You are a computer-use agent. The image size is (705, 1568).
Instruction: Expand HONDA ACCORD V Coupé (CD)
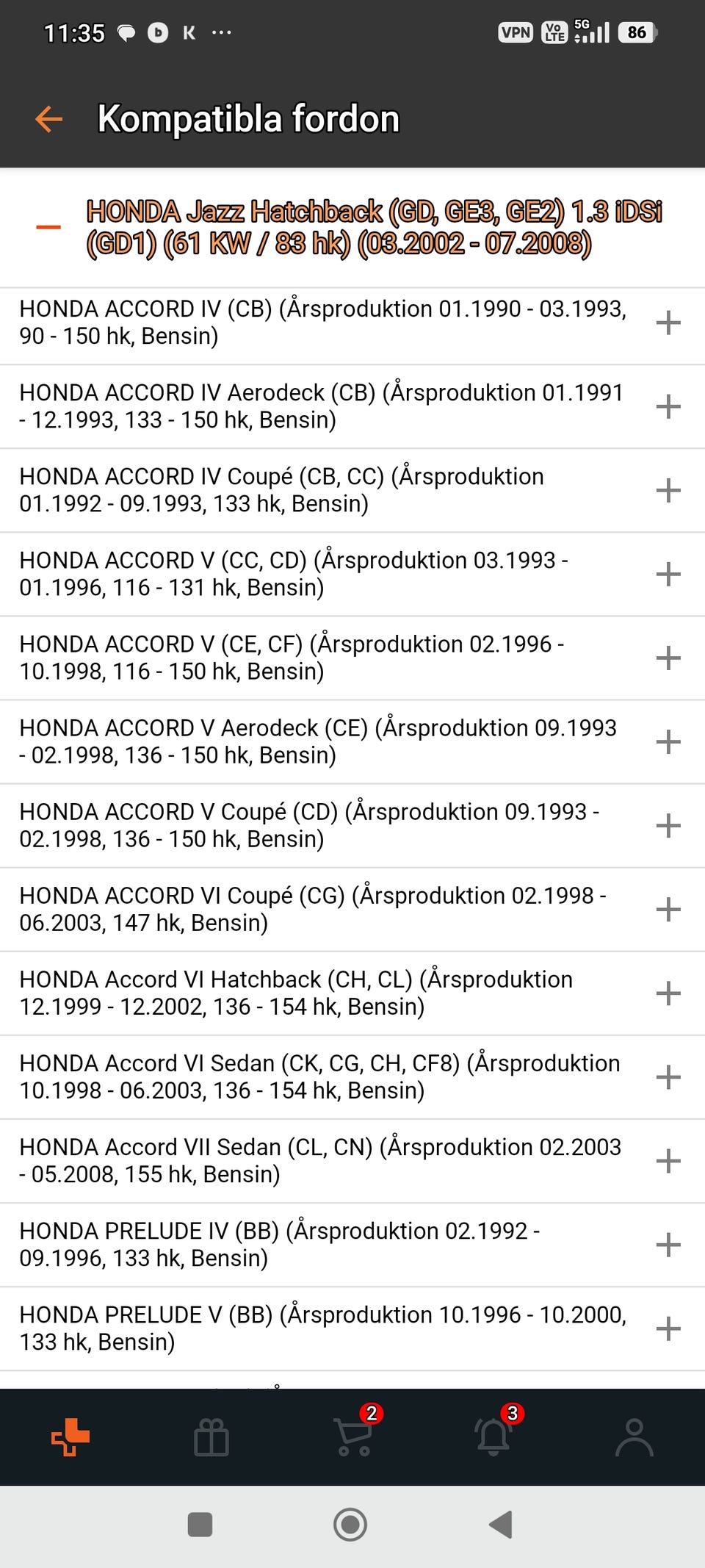(x=668, y=825)
